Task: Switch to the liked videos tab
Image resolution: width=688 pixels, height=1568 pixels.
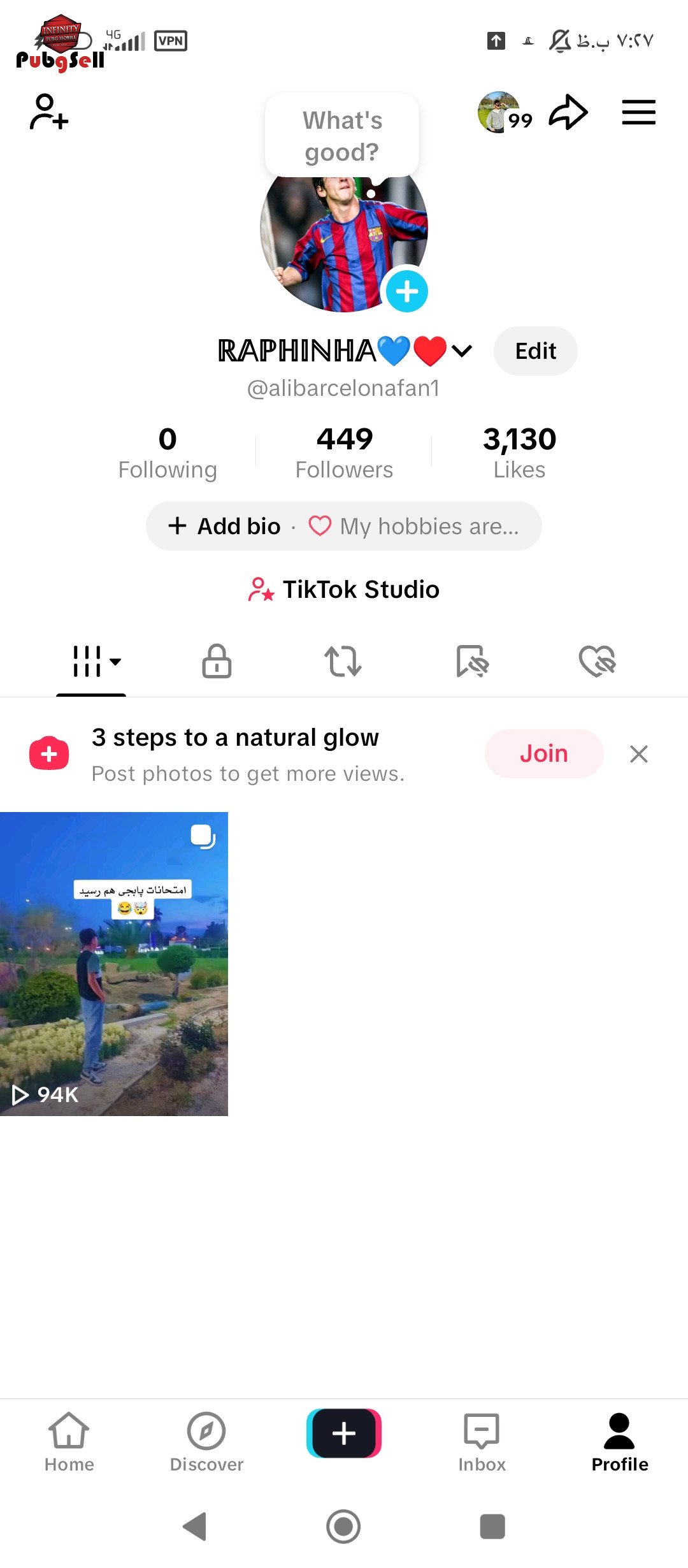Action: pyautogui.click(x=597, y=661)
